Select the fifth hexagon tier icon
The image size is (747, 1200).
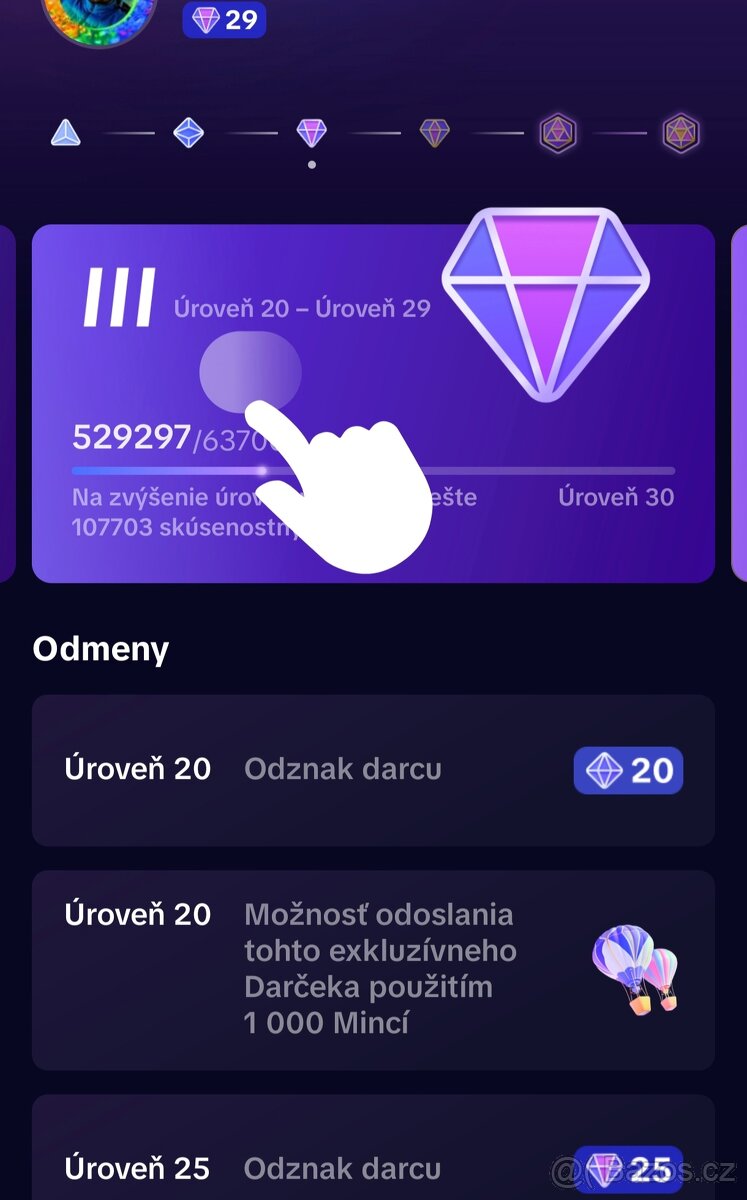557,133
